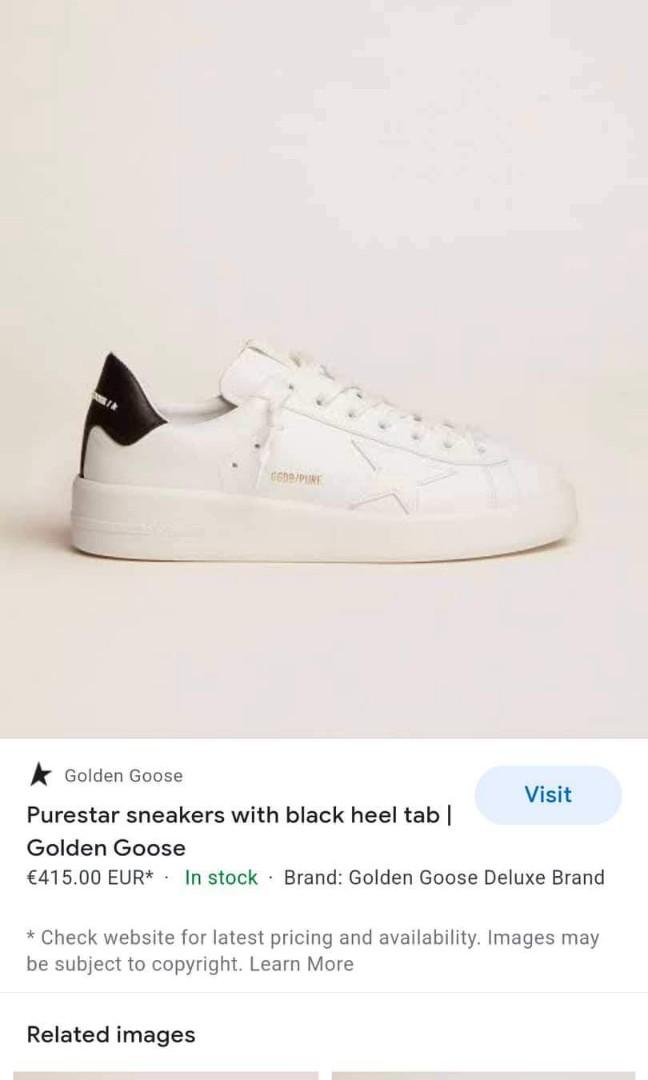The height and width of the screenshot is (1080, 648).
Task: Open the Learn More copyright link
Action: 301,964
